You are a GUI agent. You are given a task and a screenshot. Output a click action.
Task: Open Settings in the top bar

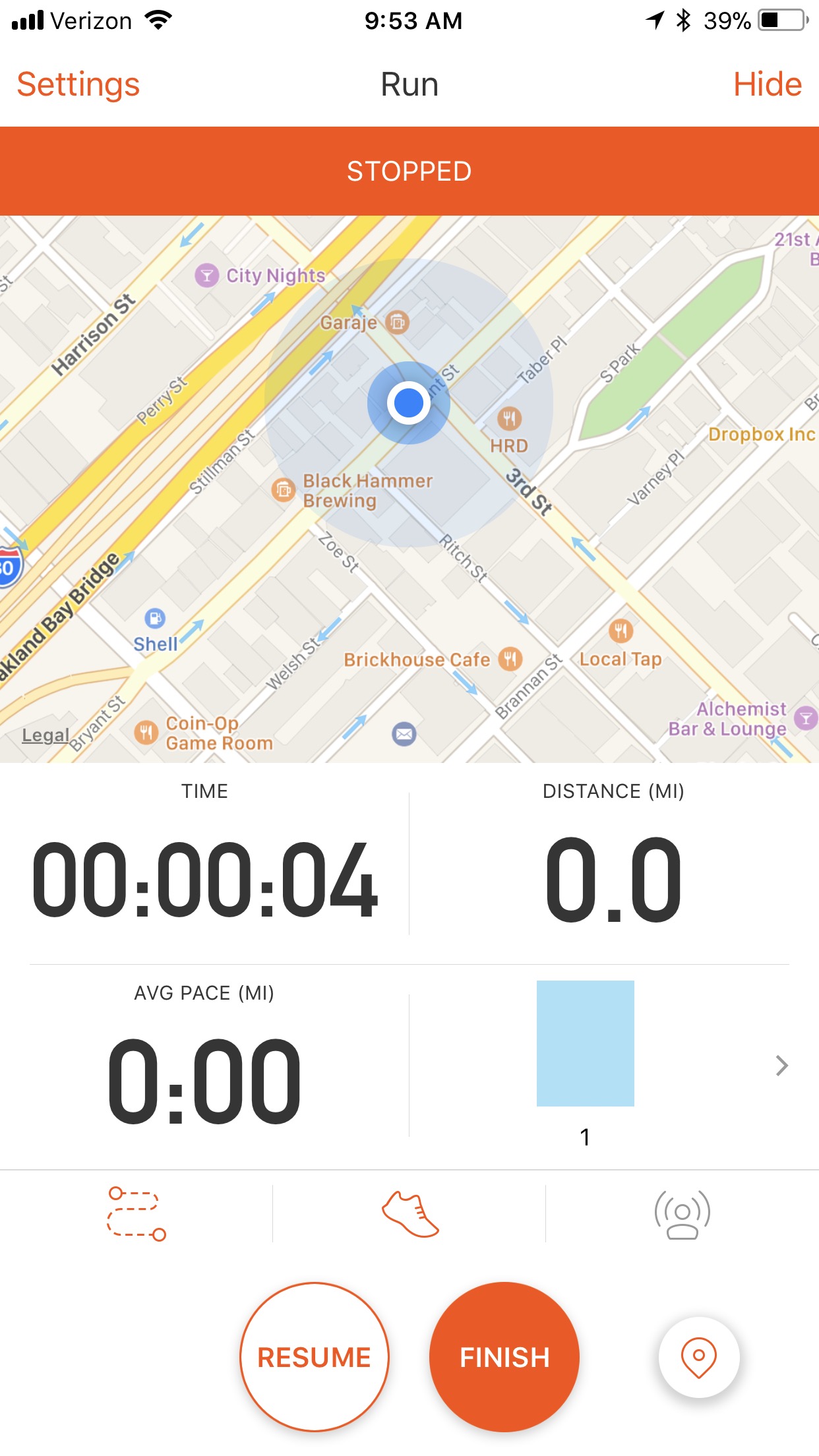pos(78,84)
